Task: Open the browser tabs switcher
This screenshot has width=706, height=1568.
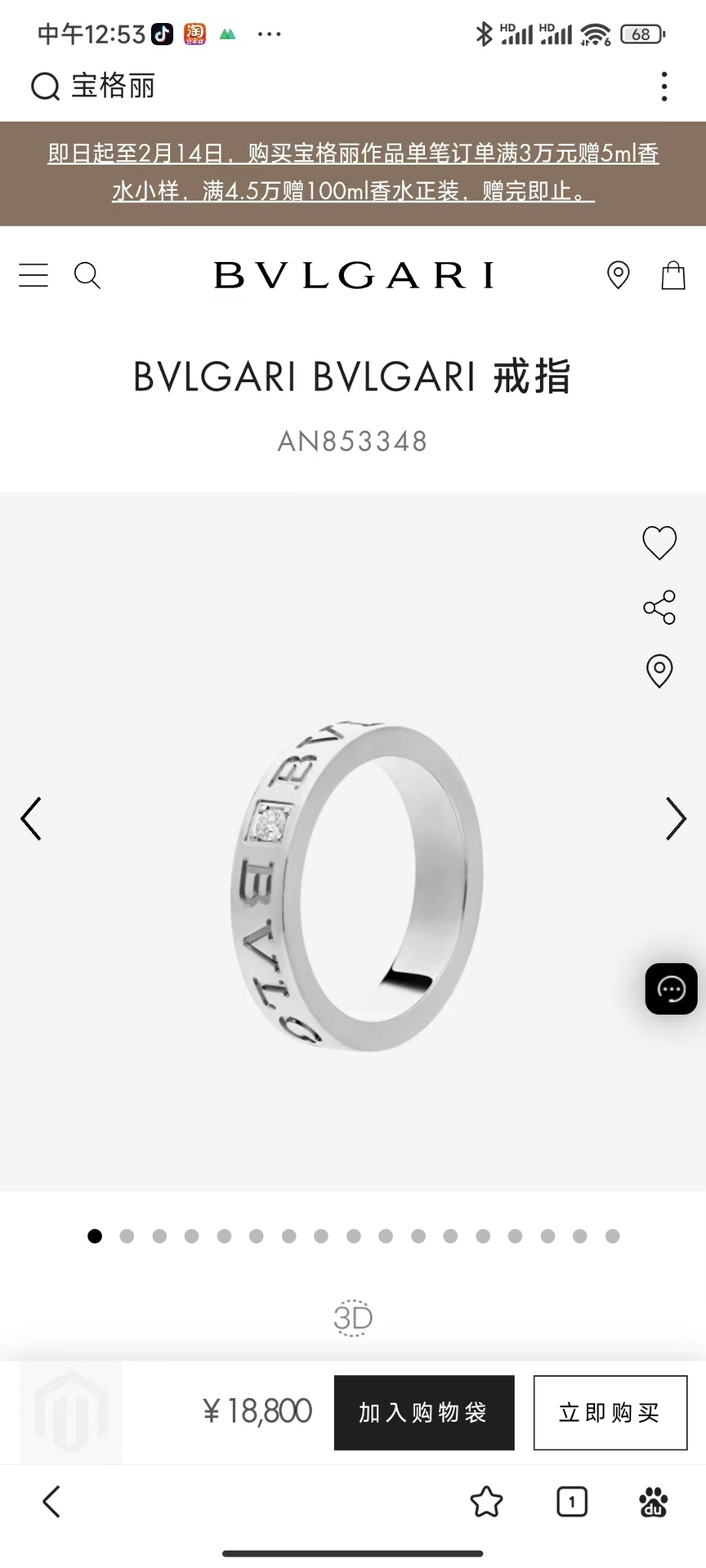Action: point(572,1501)
